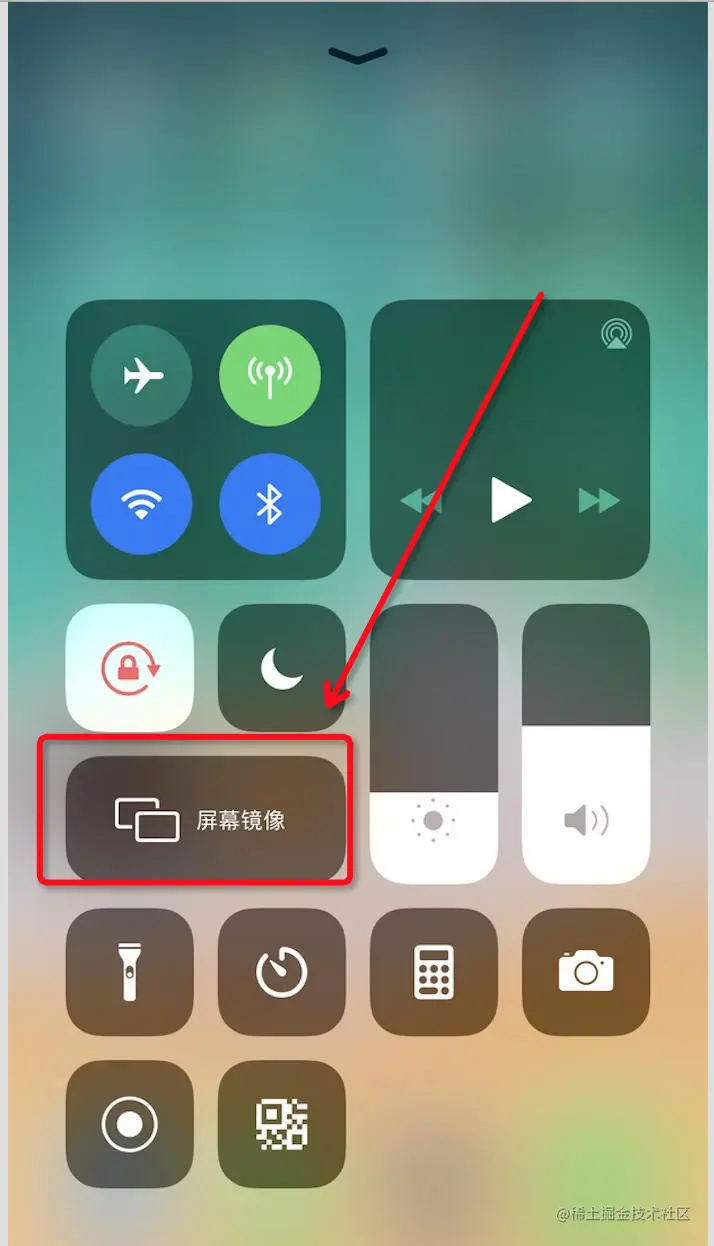Open the camera
The width and height of the screenshot is (714, 1246).
click(586, 972)
